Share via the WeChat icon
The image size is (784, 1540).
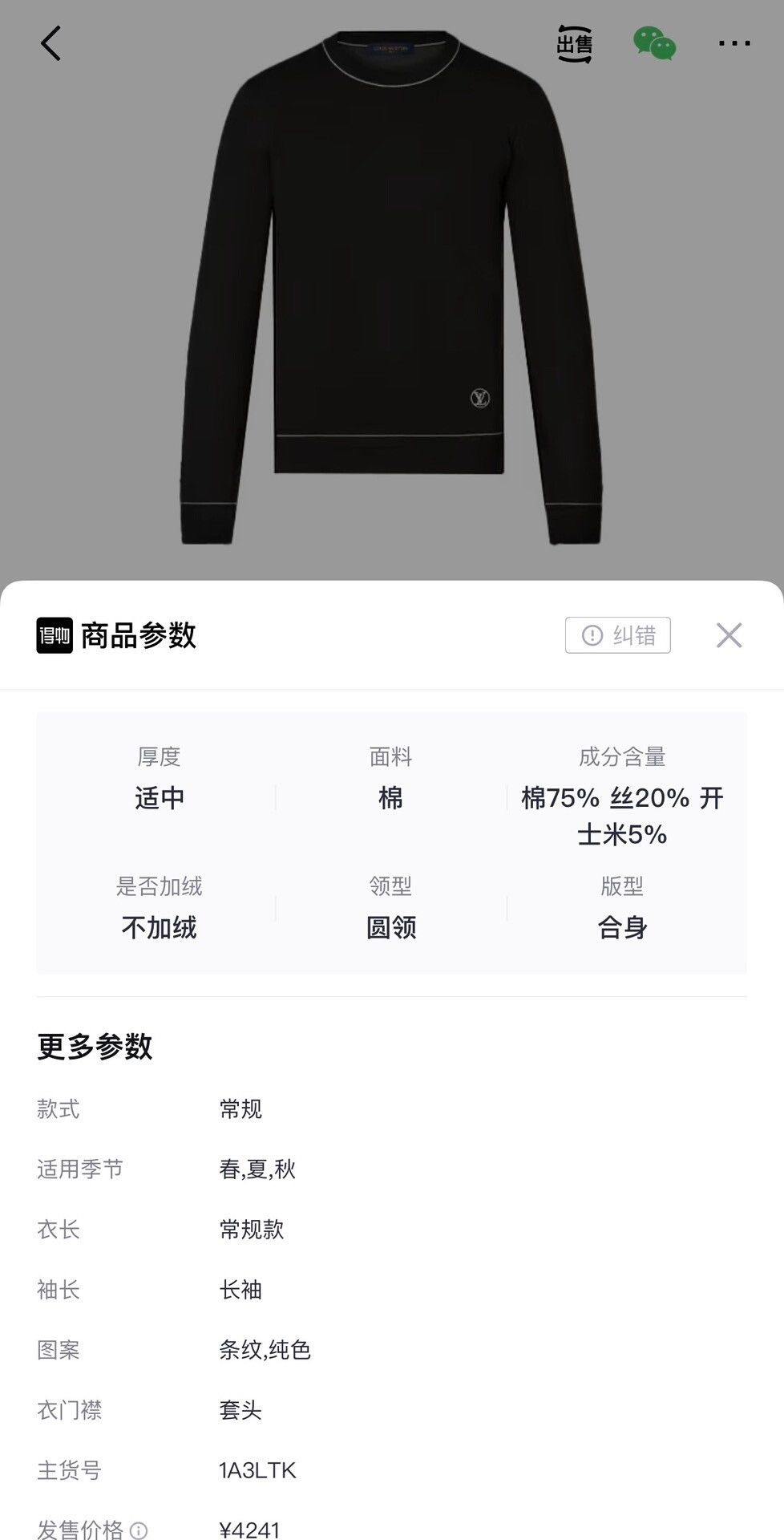654,43
